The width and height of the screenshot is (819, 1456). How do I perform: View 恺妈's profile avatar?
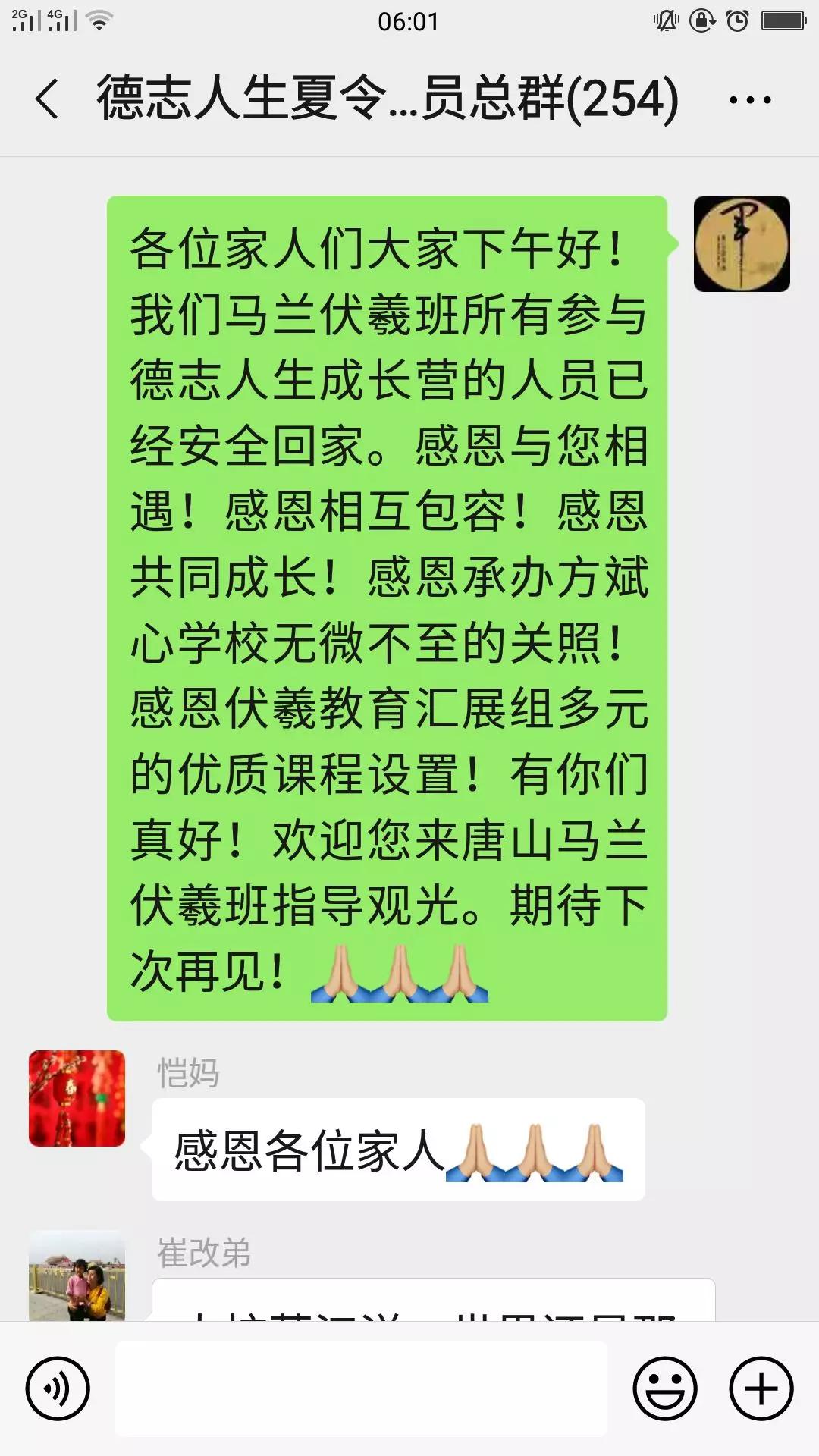coord(77,1098)
